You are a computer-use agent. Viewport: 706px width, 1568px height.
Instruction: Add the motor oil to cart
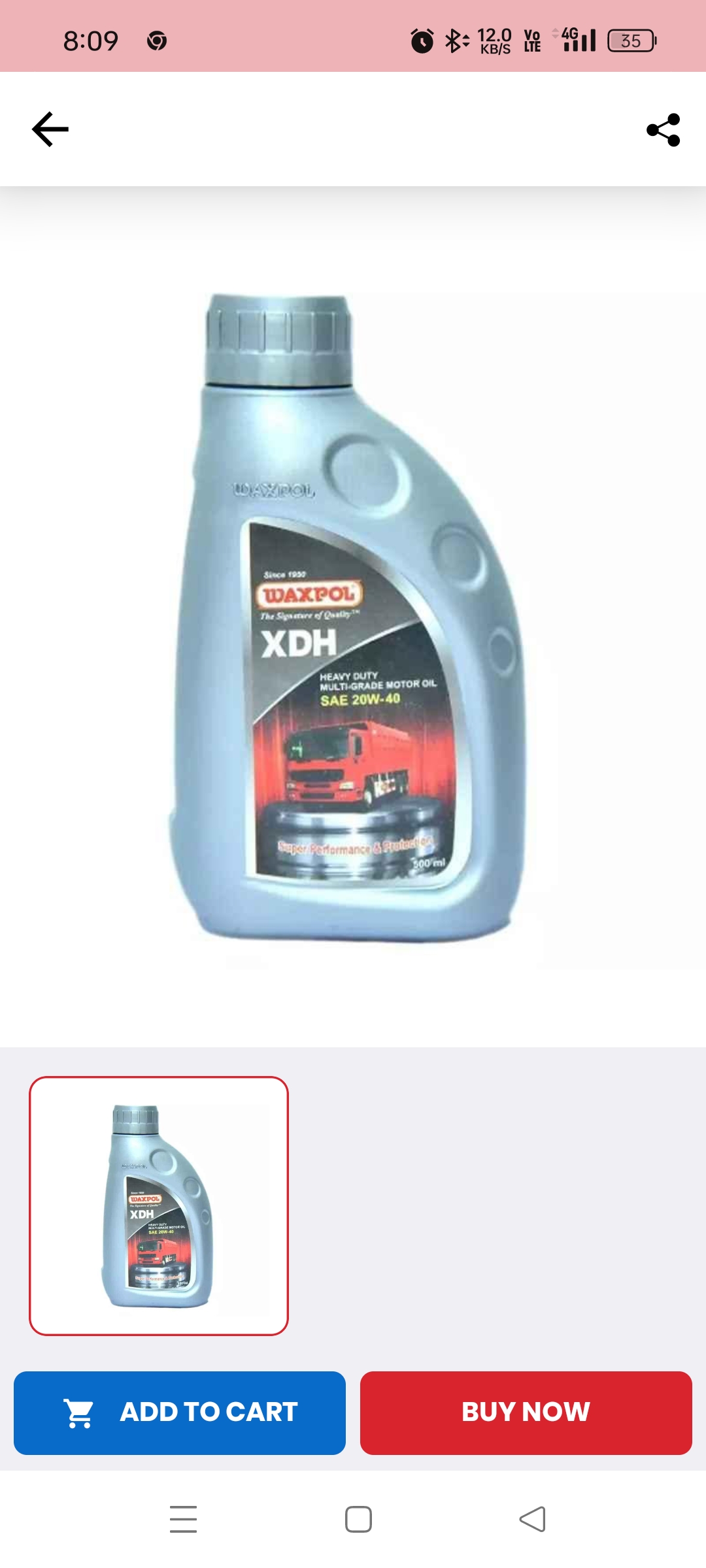click(180, 1413)
